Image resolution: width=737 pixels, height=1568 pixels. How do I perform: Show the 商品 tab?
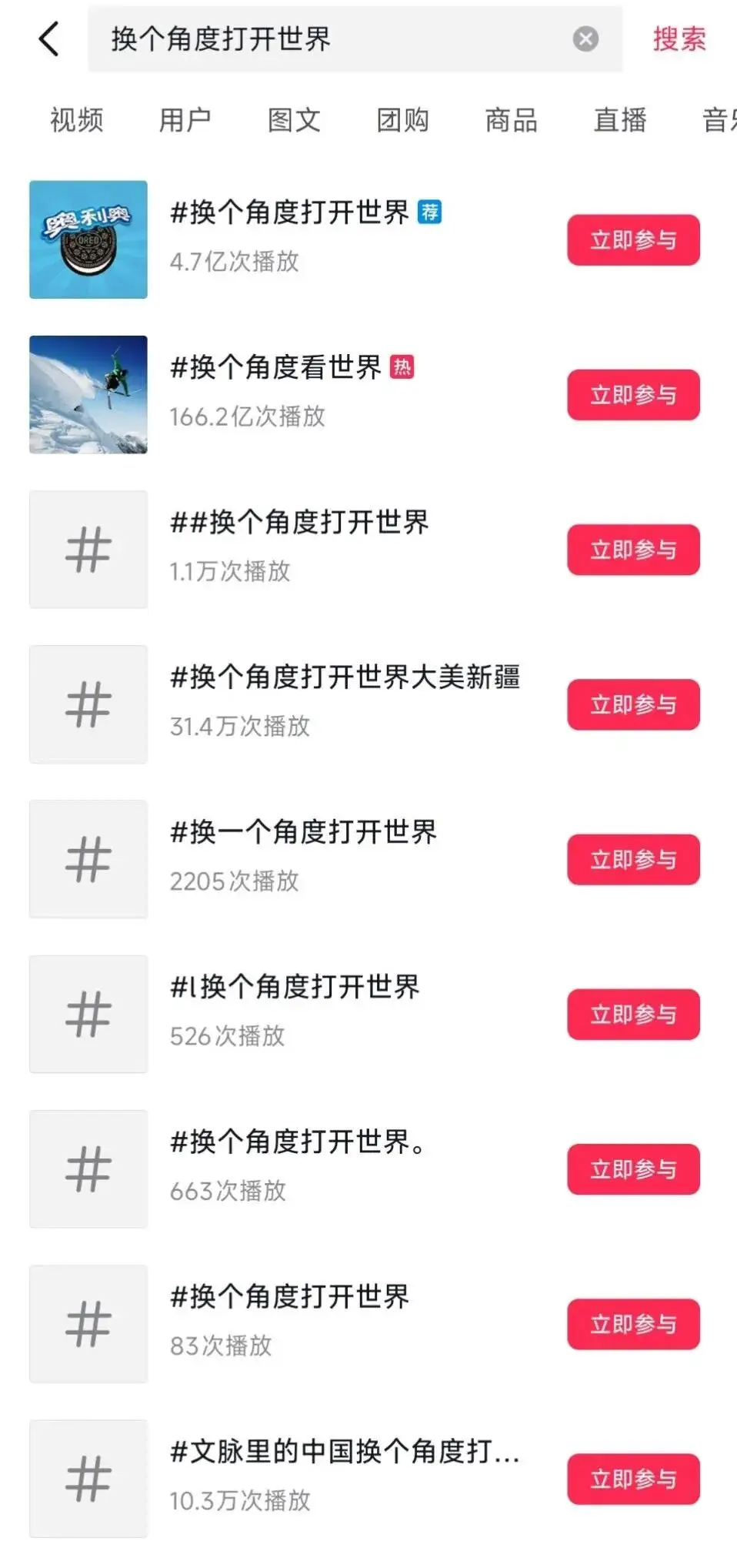(511, 120)
